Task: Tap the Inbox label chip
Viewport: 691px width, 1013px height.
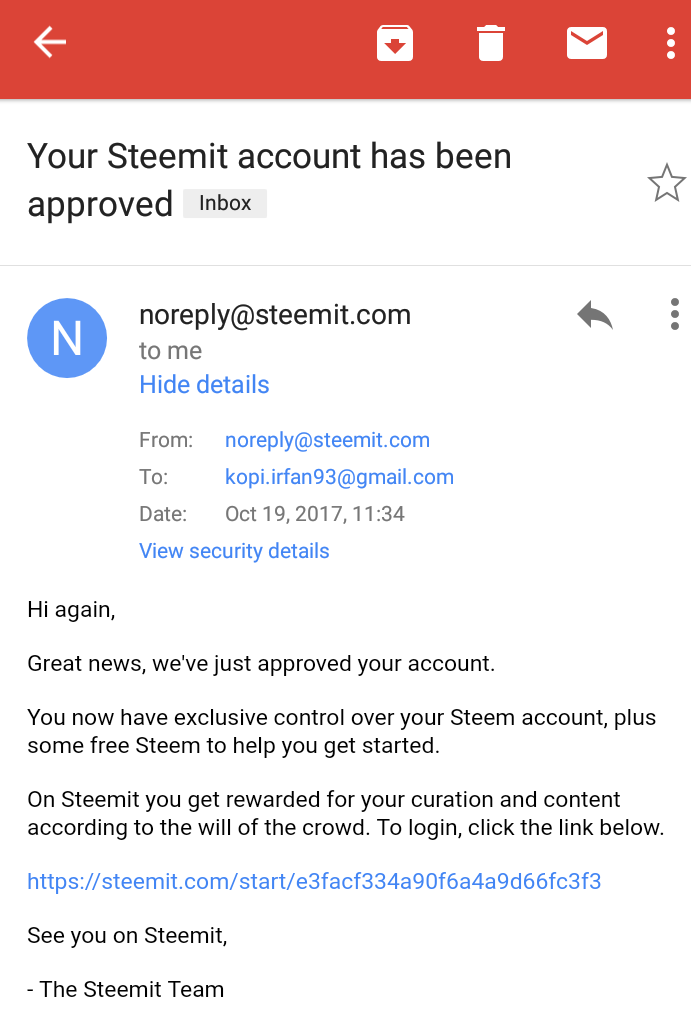Action: pos(225,203)
